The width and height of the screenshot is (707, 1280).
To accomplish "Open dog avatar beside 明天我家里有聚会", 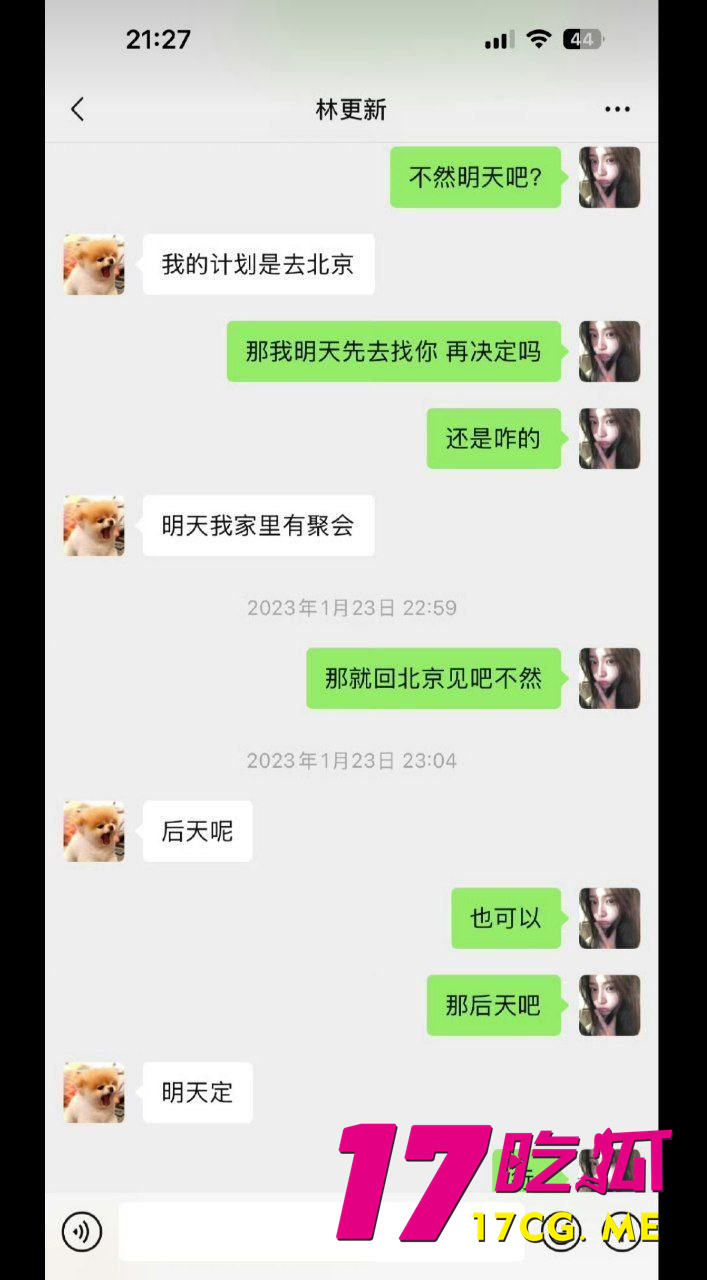I will [x=94, y=526].
